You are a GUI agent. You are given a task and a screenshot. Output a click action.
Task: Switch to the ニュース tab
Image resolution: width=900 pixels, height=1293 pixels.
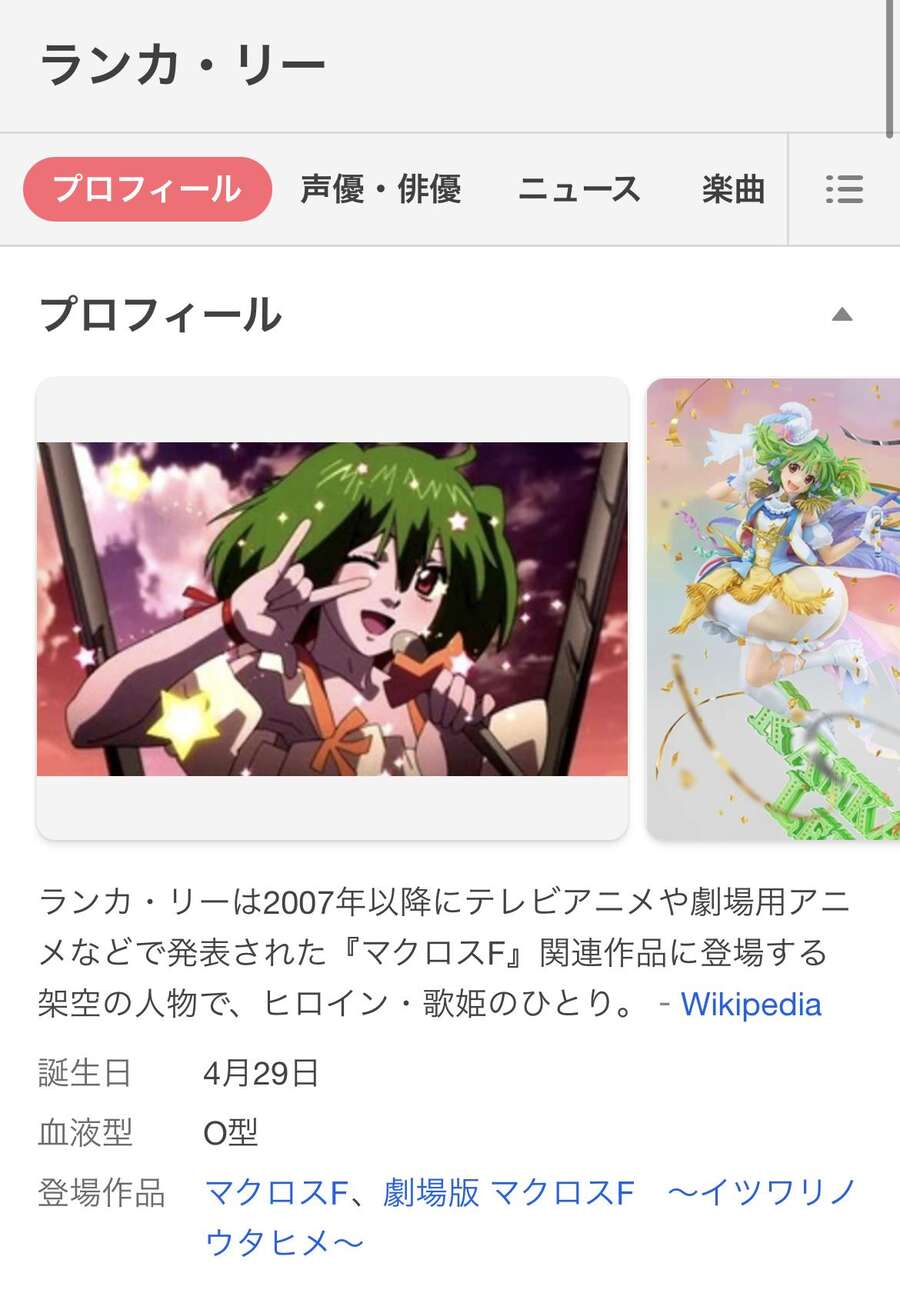[579, 189]
